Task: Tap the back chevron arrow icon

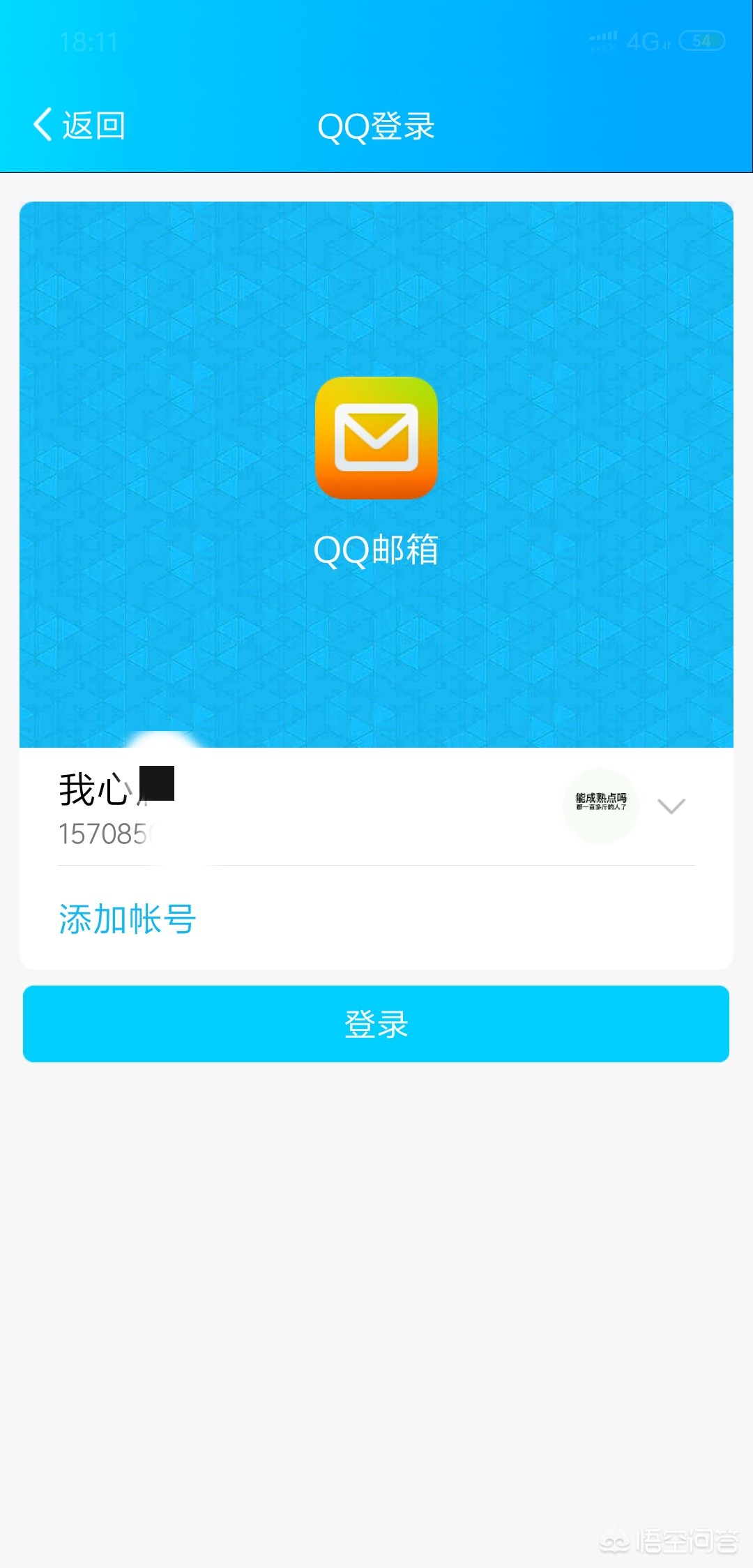Action: [x=42, y=123]
